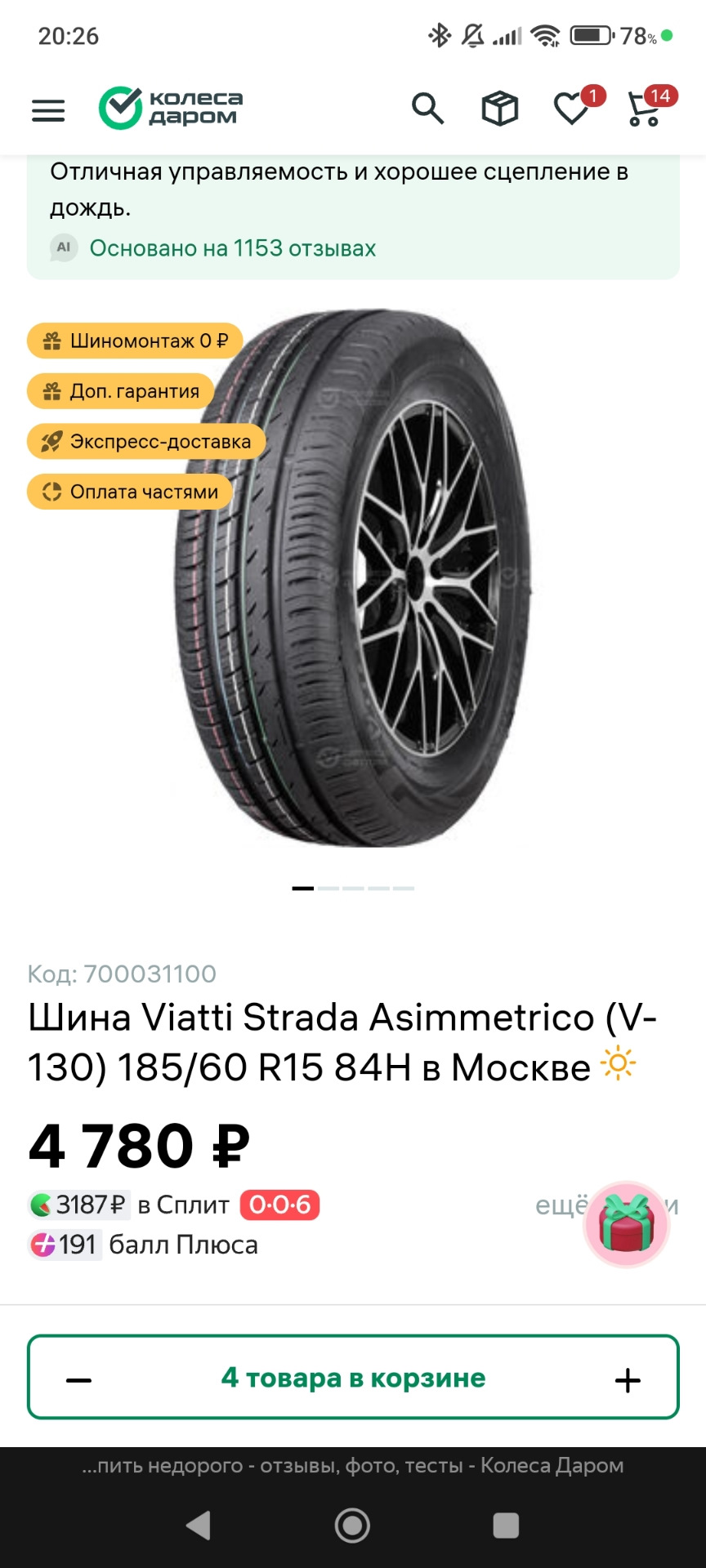Tap the system home button
706x1568 pixels.
click(x=352, y=1525)
